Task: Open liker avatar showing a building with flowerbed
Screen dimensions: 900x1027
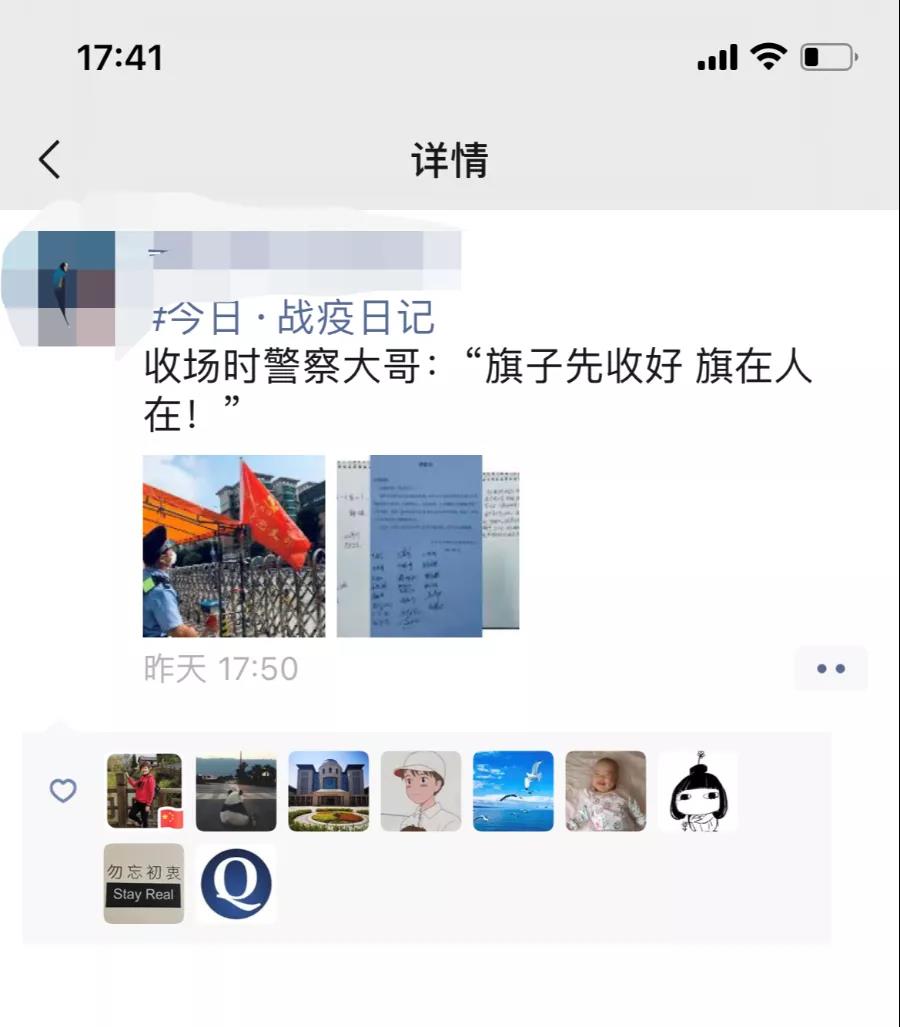Action: coord(329,791)
